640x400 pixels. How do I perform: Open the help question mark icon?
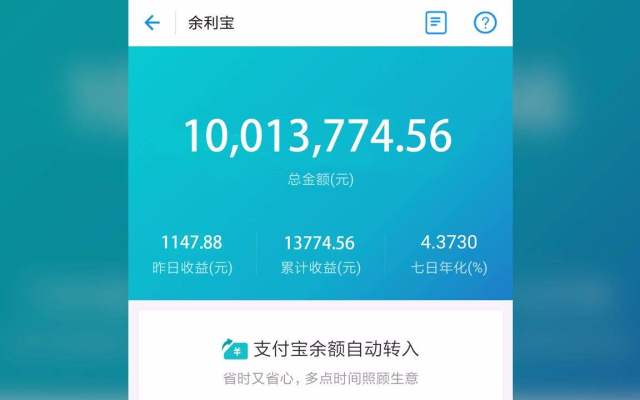point(485,23)
